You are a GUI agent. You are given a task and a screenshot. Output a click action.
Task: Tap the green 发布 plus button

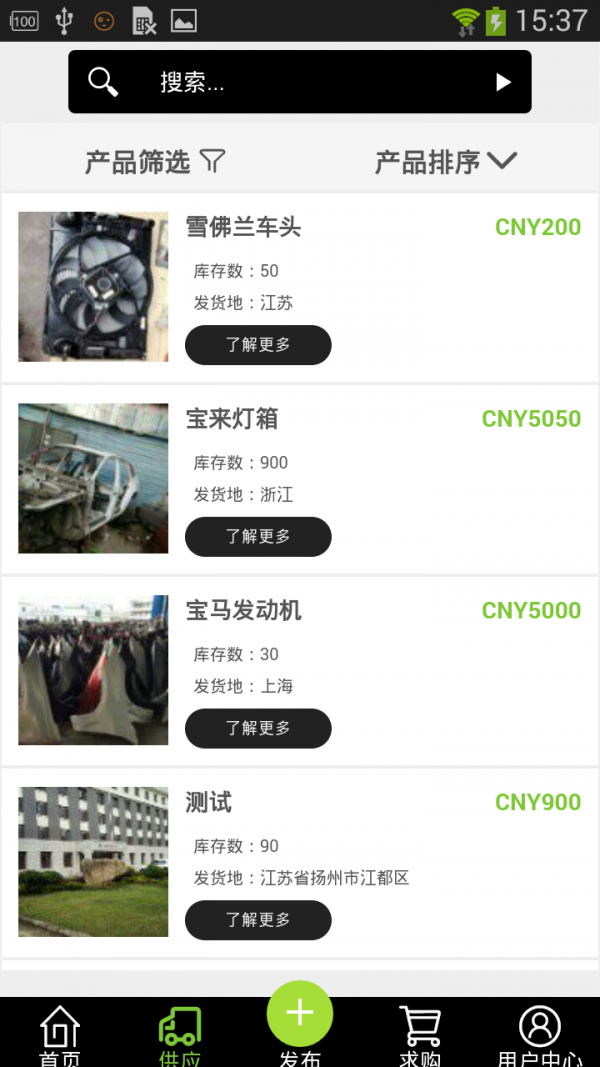coord(300,1015)
